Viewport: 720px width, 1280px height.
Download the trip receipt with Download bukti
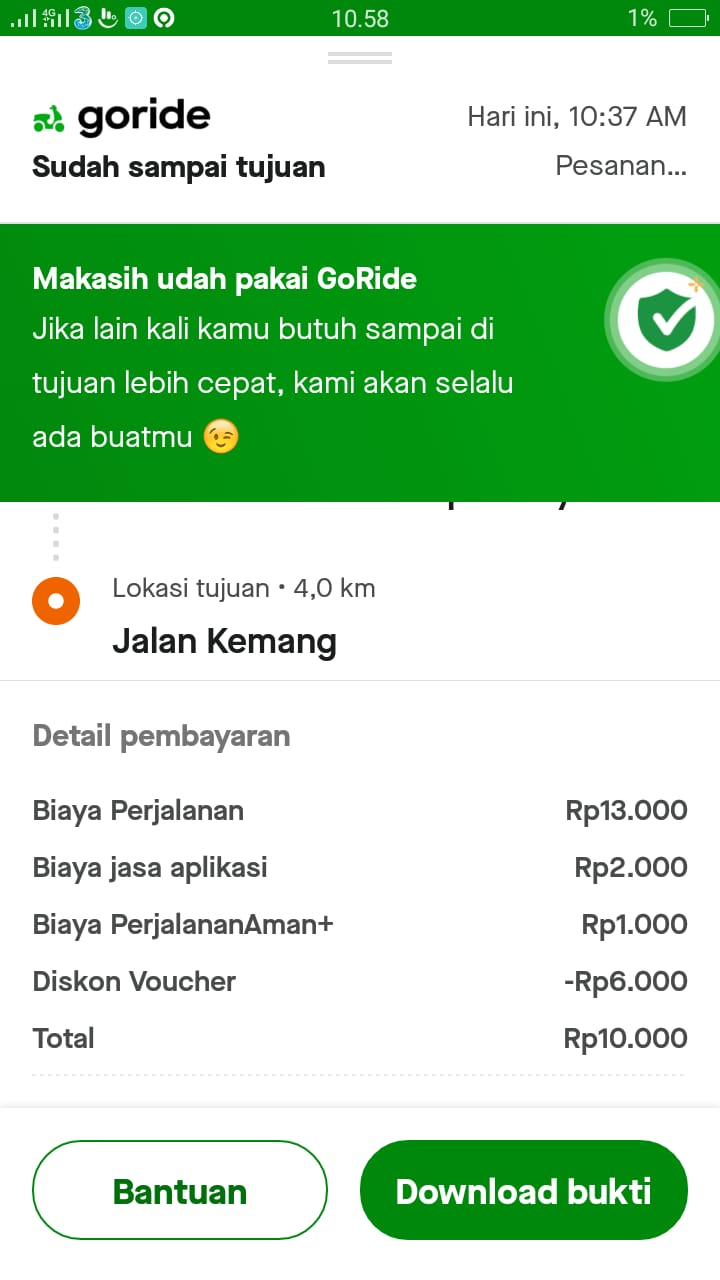[x=523, y=1190]
